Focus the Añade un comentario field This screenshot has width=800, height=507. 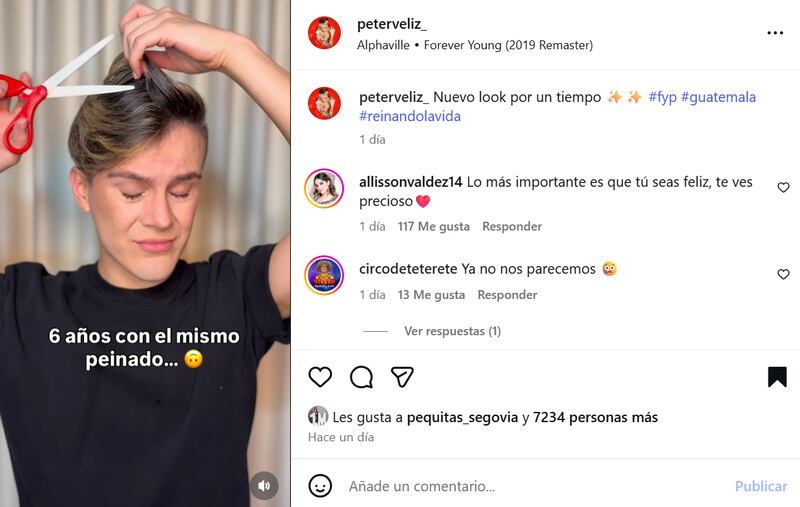[x=500, y=486]
